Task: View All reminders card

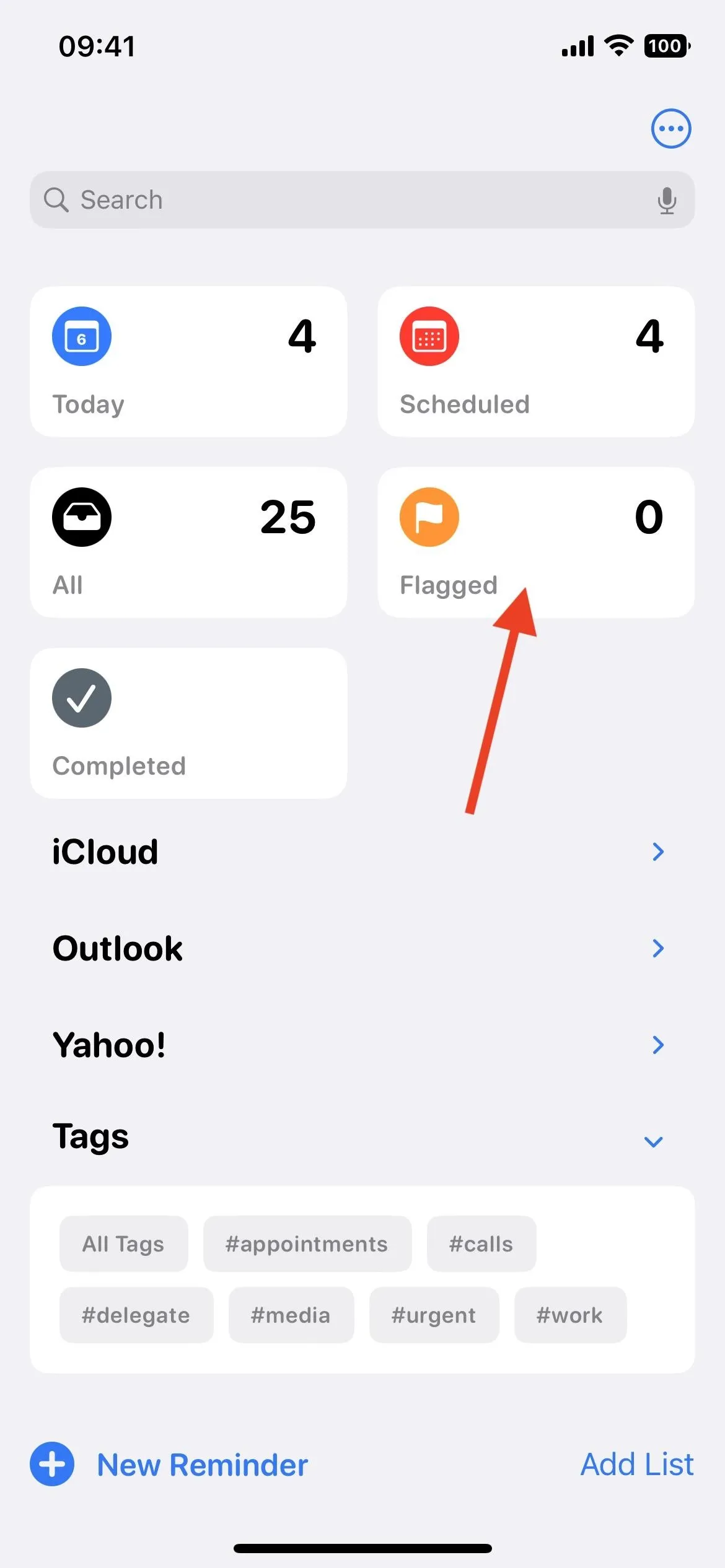Action: [188, 542]
